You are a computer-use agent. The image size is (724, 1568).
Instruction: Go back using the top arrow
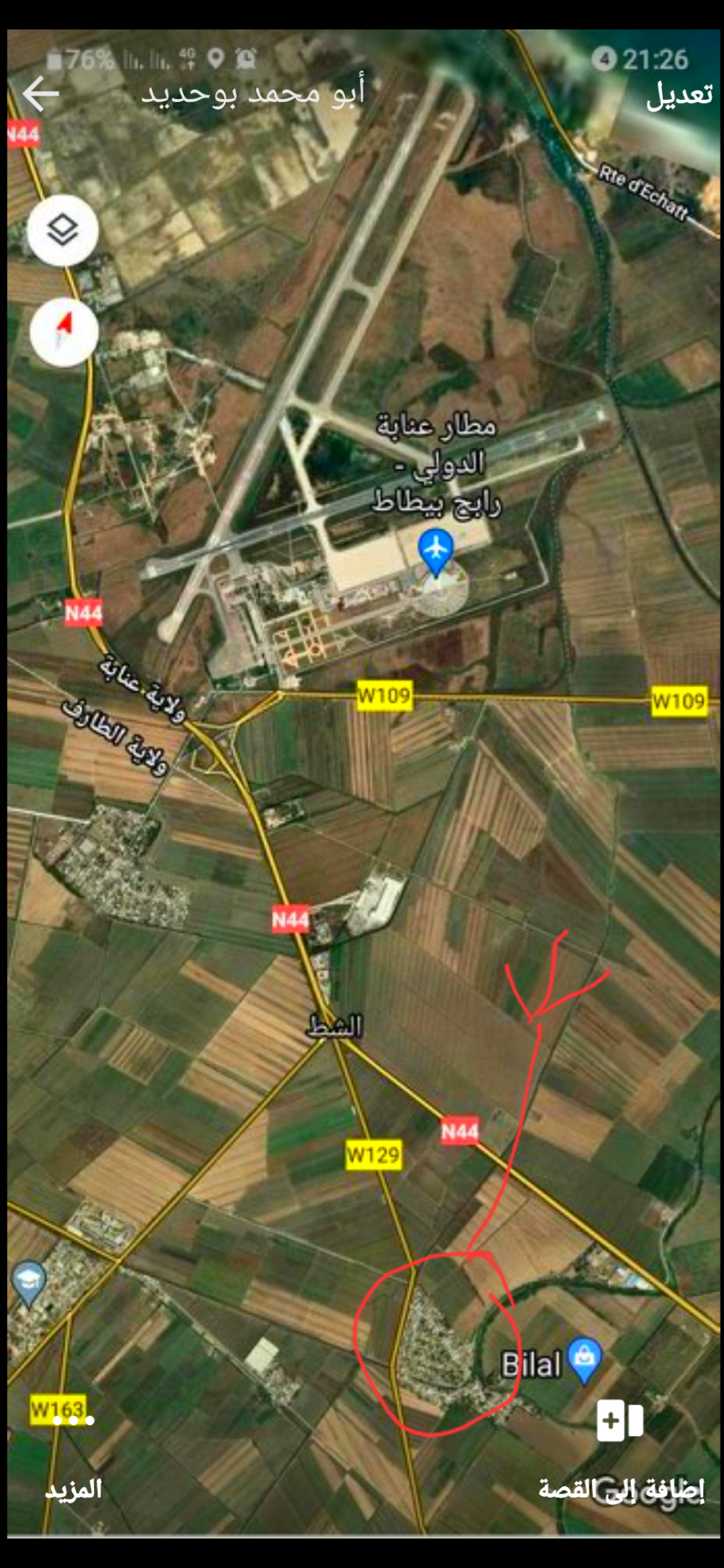[x=41, y=94]
